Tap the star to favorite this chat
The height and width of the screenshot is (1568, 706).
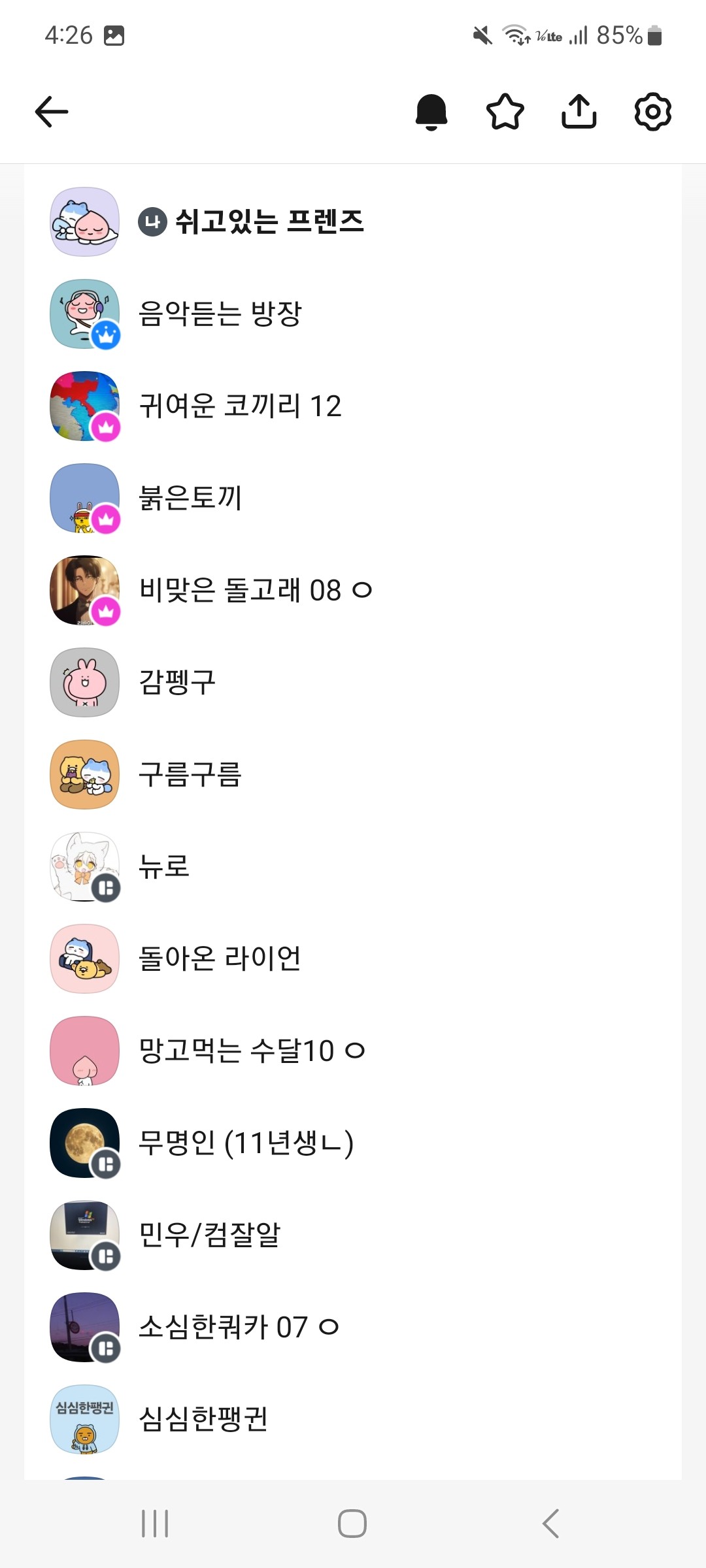pos(505,112)
